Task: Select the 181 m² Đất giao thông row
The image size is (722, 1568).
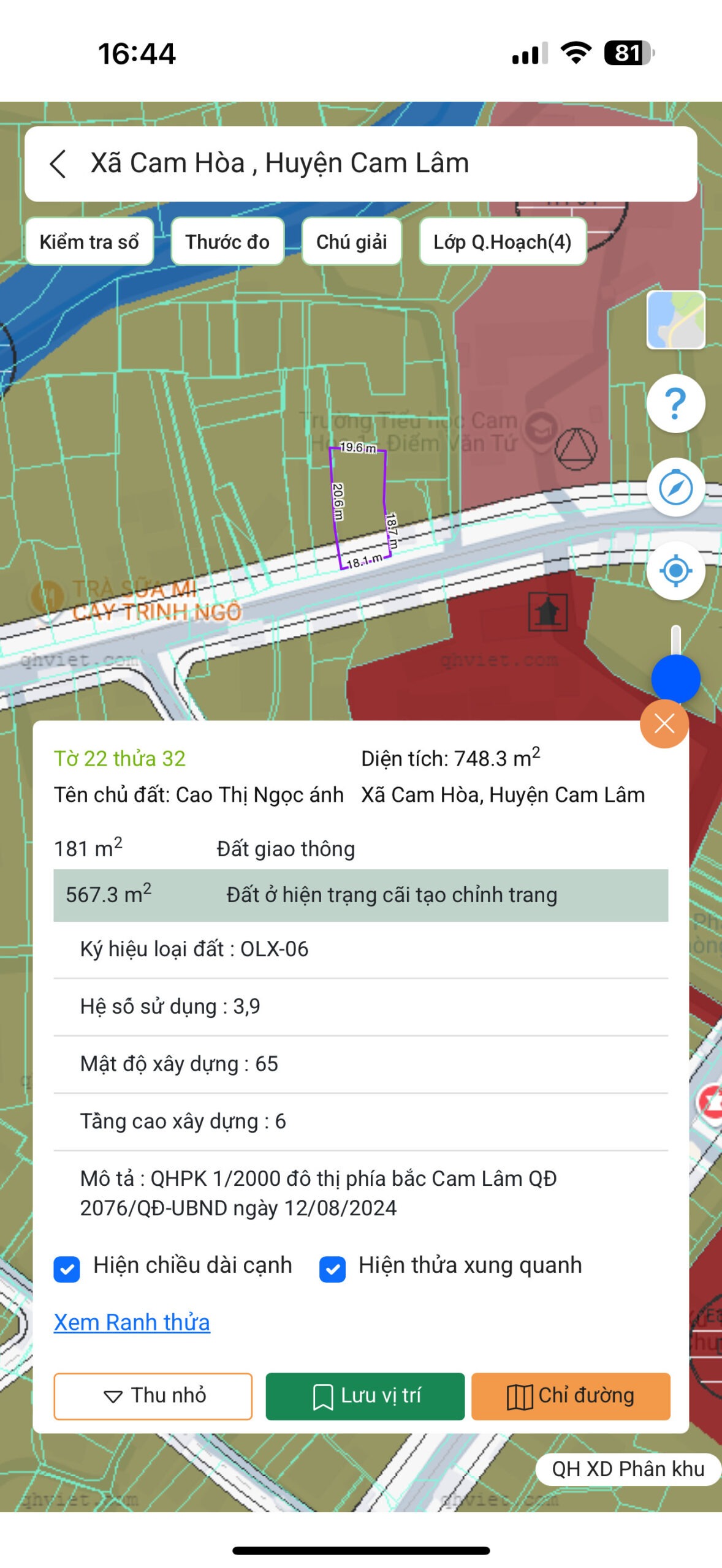Action: (361, 848)
